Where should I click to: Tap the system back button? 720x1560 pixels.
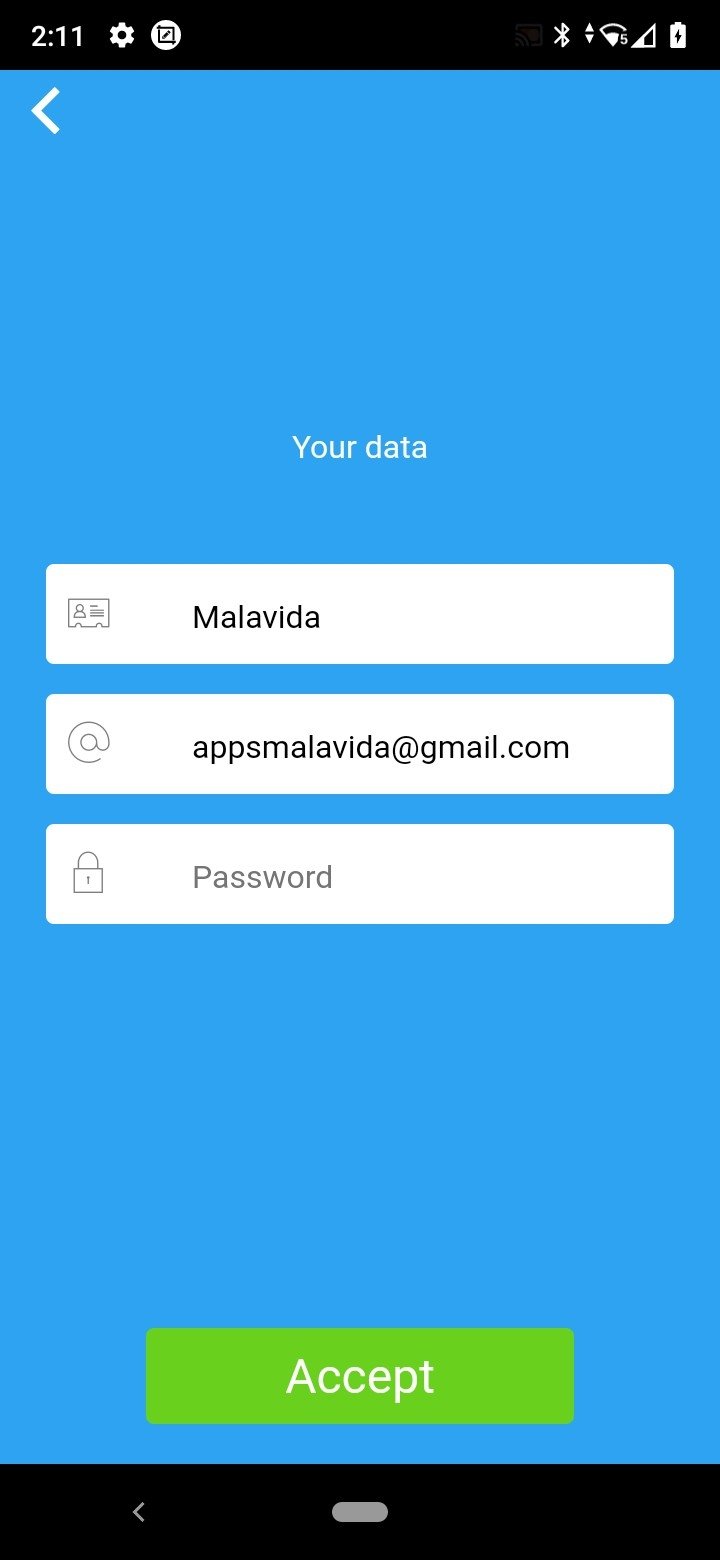139,1512
